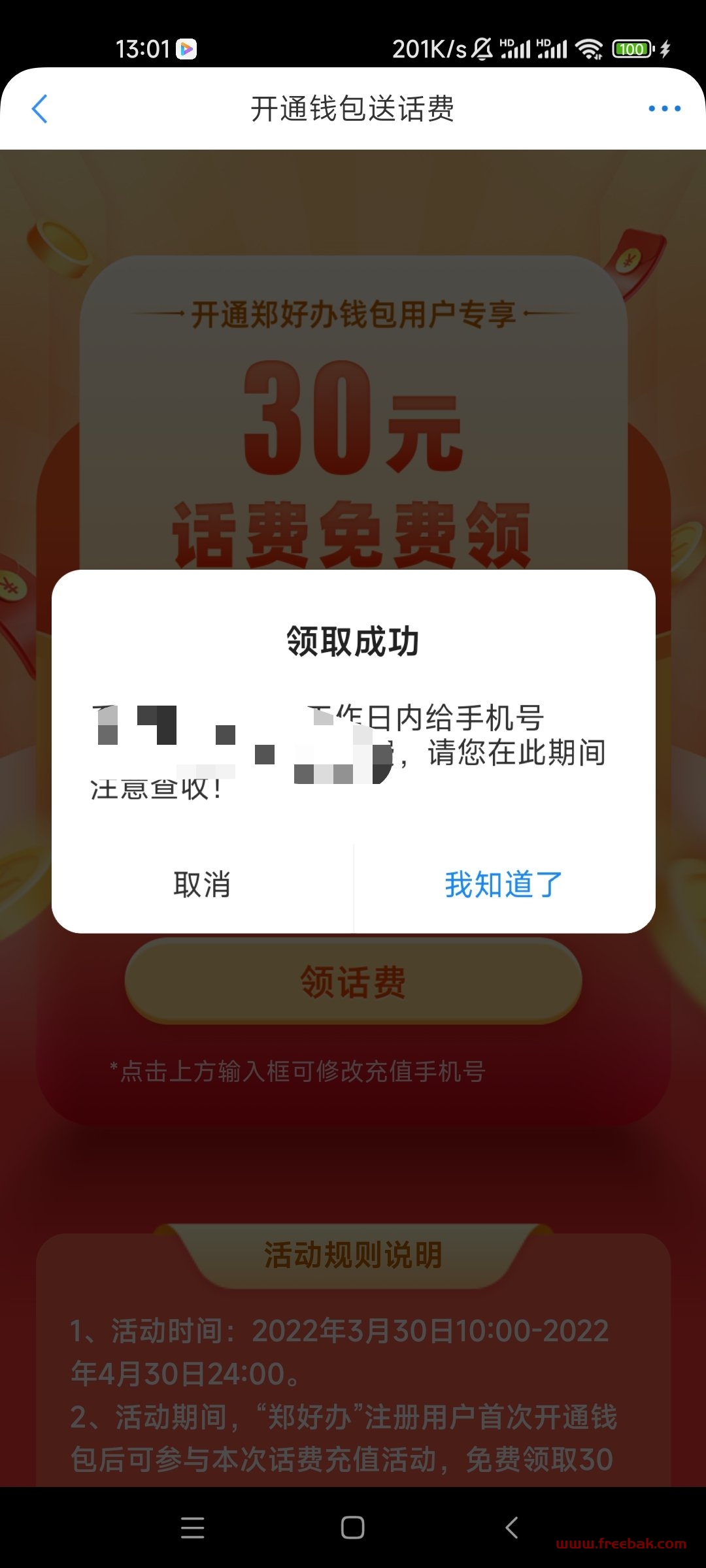Open the three-dot overflow menu

pos(664,108)
